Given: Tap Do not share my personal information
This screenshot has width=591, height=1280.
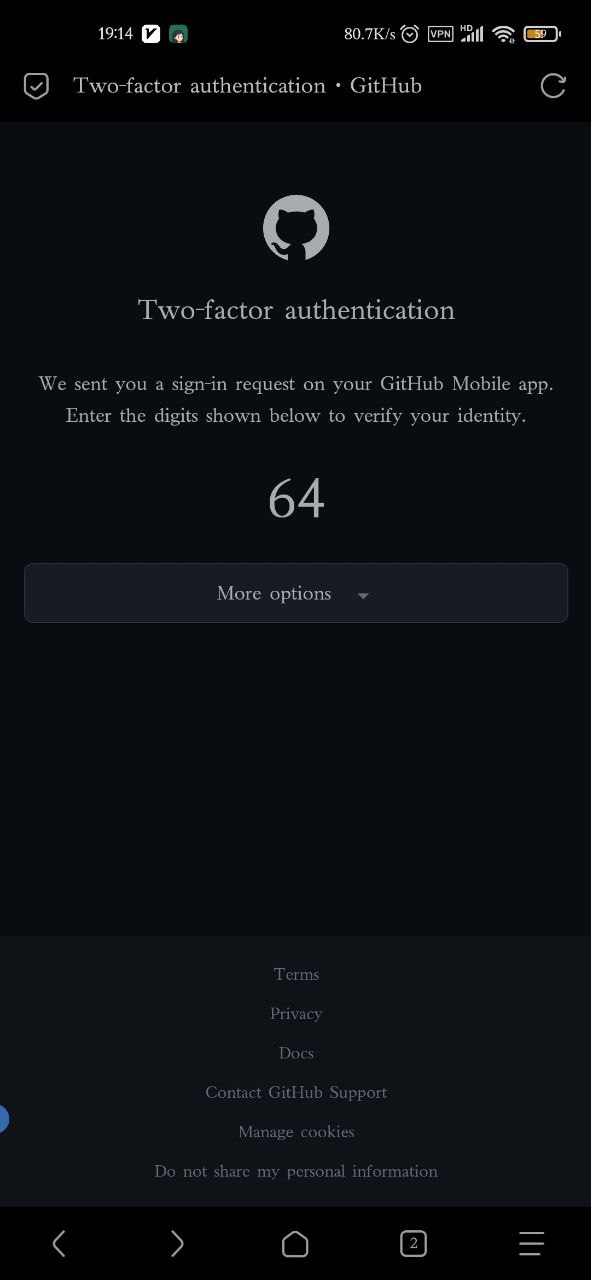Looking at the screenshot, I should tap(296, 1171).
